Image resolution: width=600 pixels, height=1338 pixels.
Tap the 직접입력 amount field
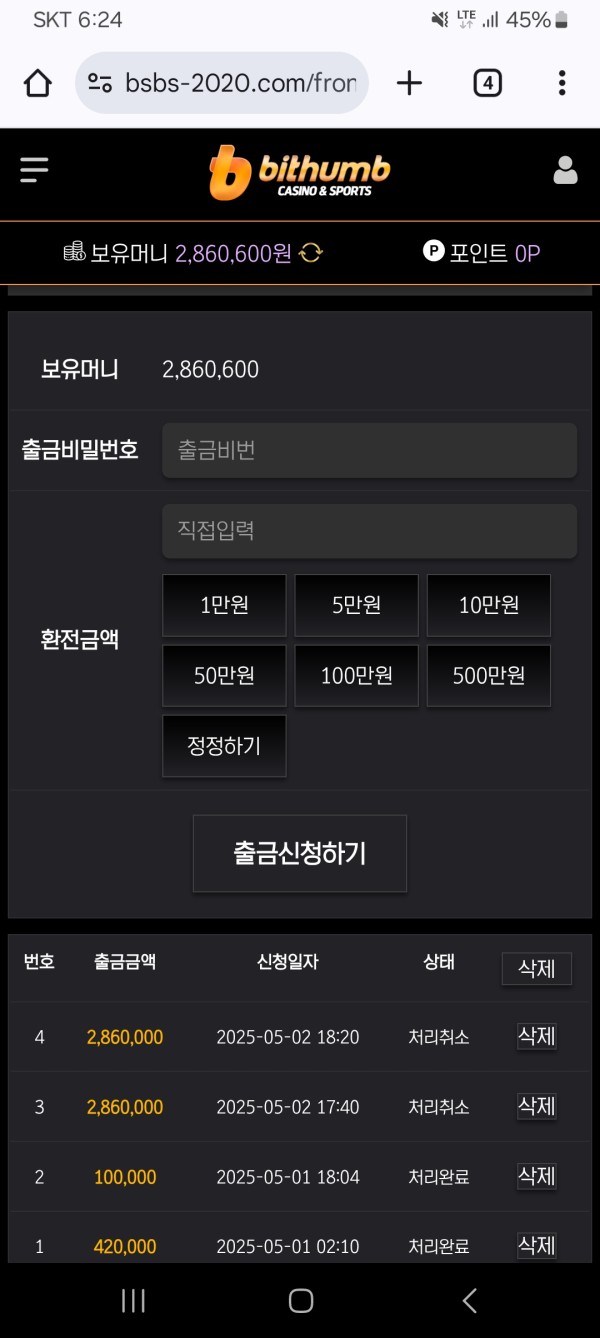point(369,530)
